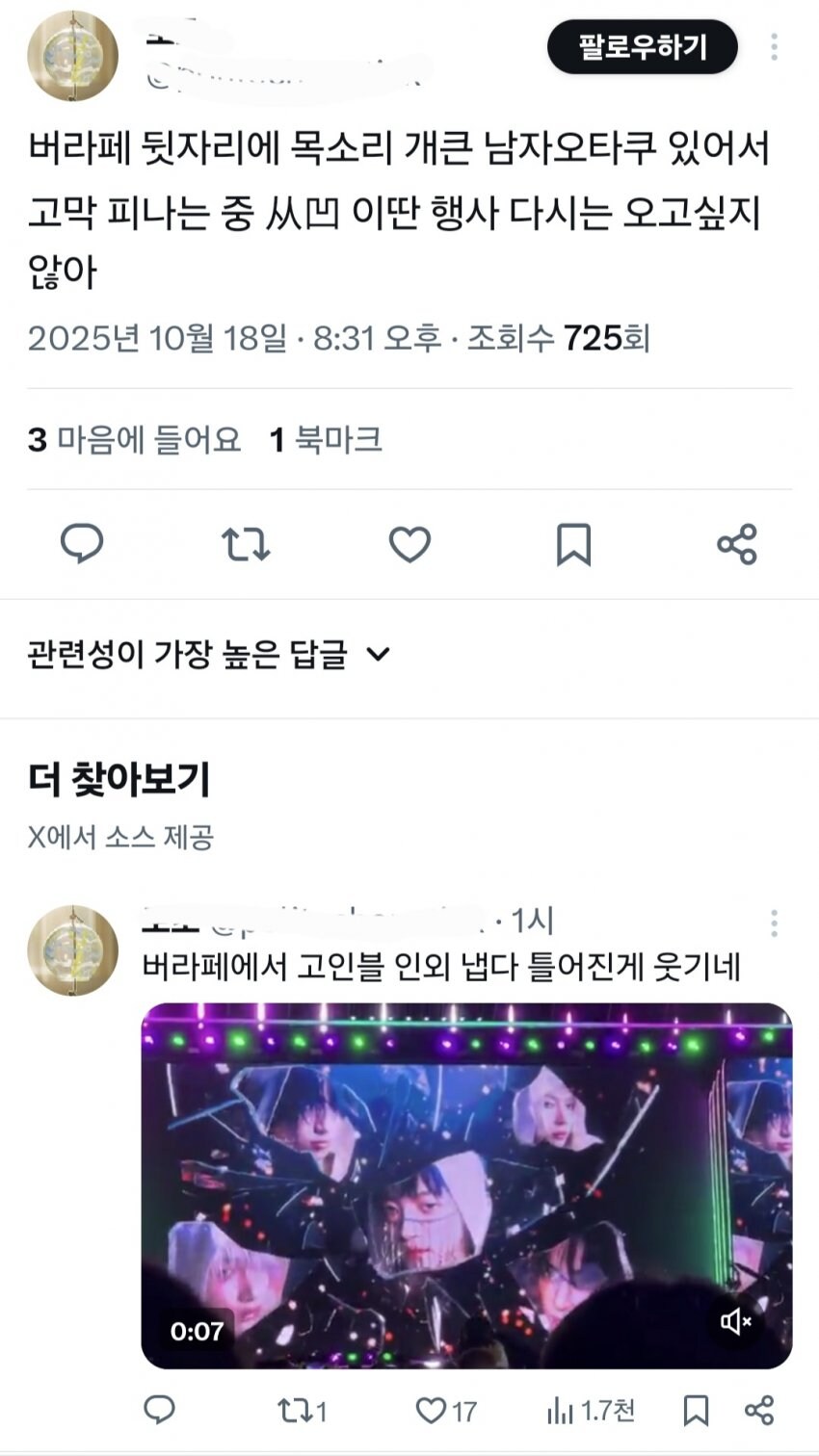This screenshot has height=1456, width=819.
Task: Like the video post with 17 likes
Action: (445, 1412)
